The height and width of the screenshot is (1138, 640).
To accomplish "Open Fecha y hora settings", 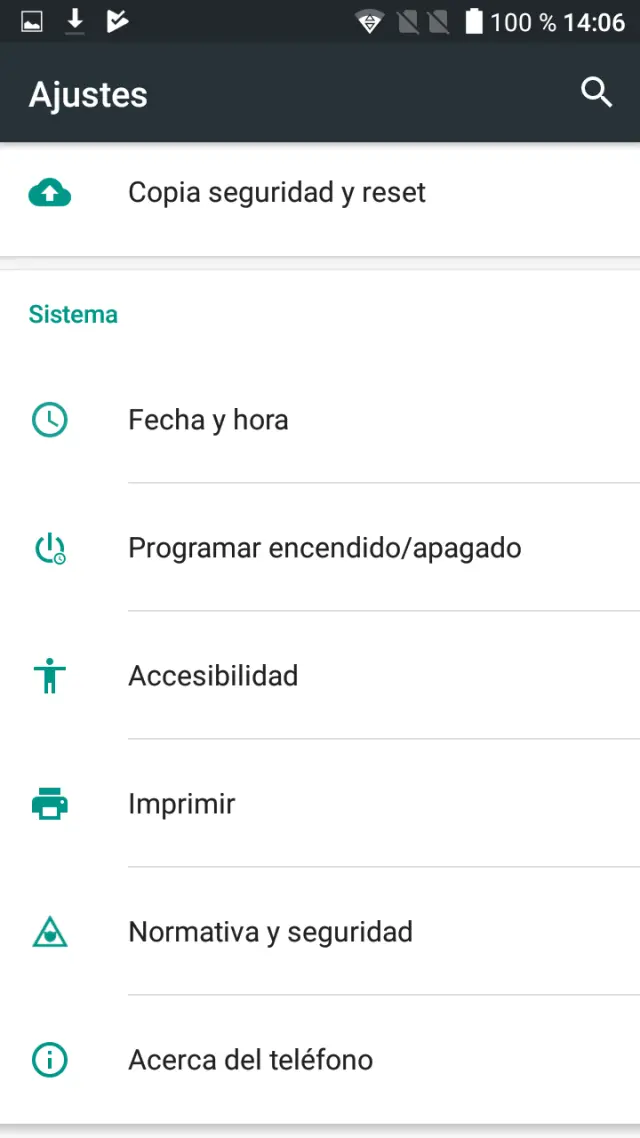I will click(x=208, y=420).
